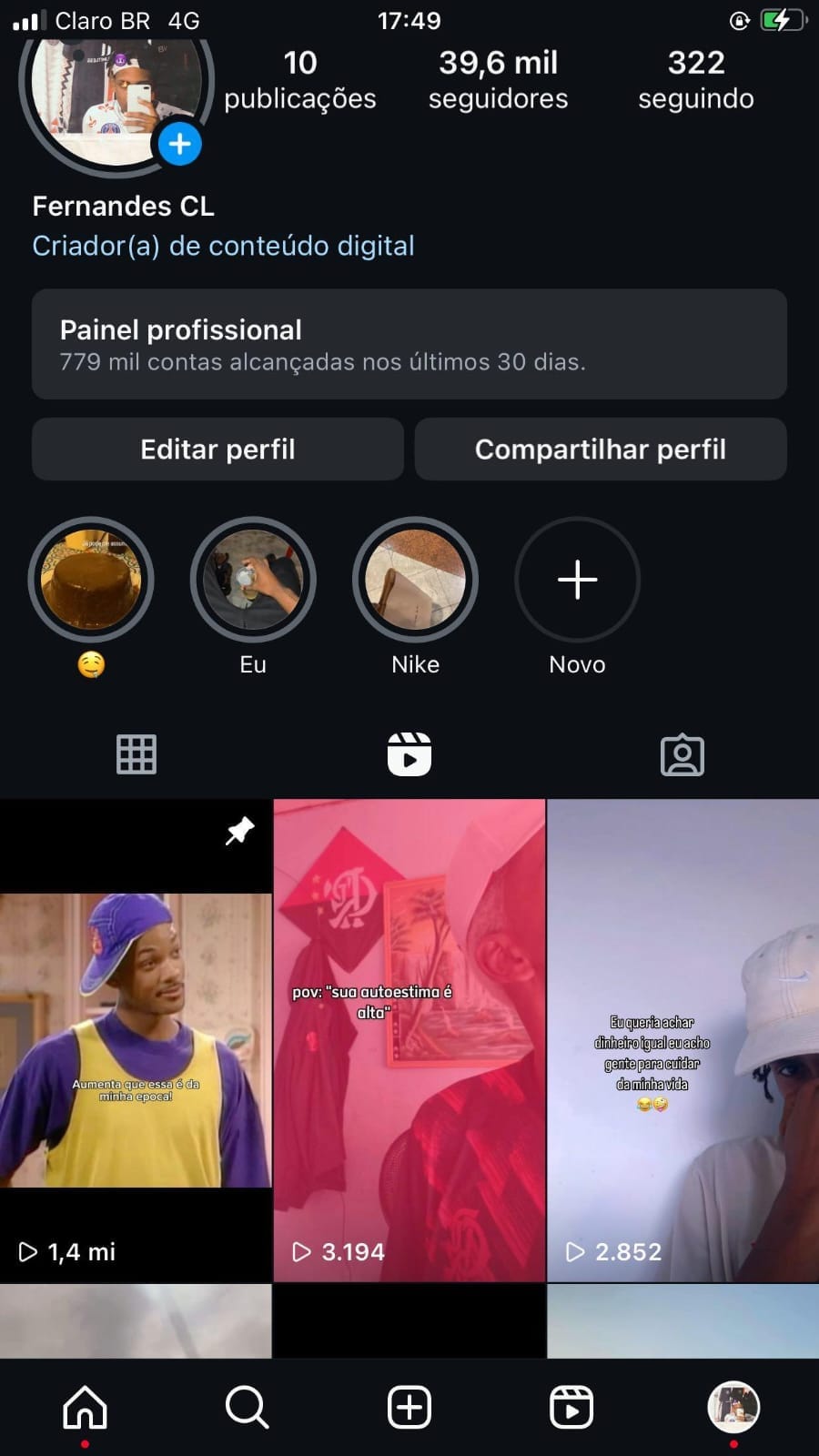Switch to the tagged photos tab
The width and height of the screenshot is (819, 1456).
click(682, 754)
